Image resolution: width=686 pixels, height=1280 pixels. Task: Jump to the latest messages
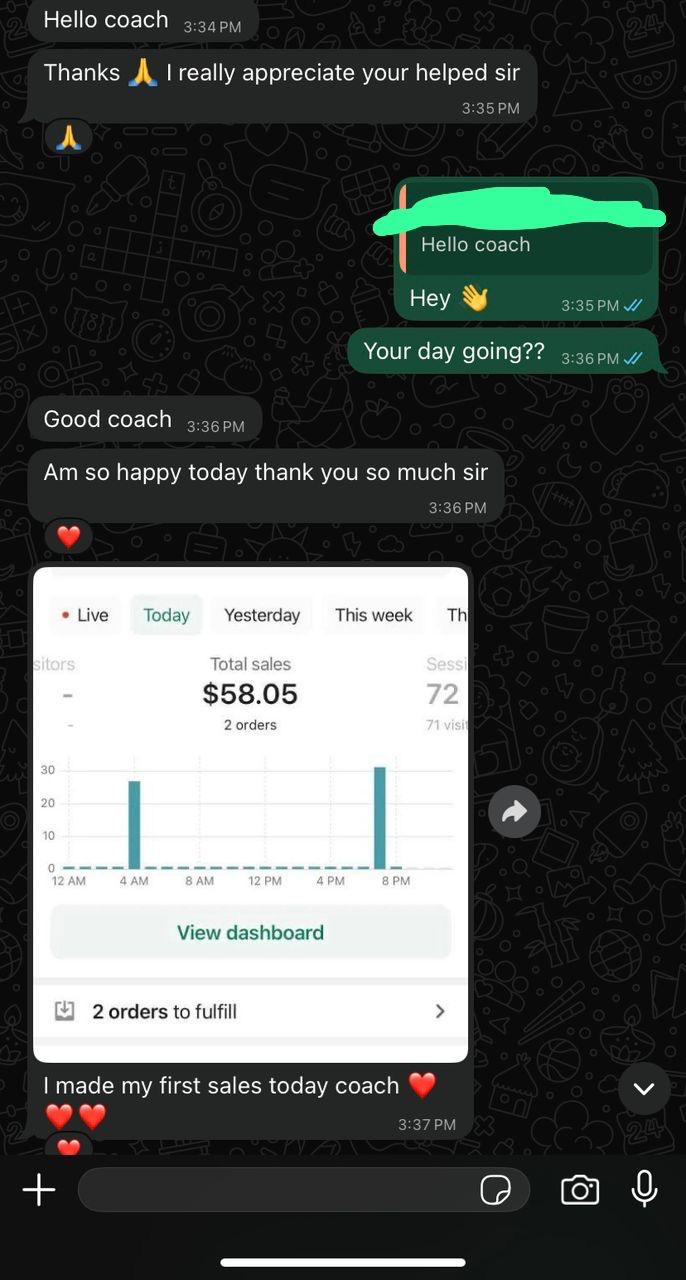tap(644, 1089)
